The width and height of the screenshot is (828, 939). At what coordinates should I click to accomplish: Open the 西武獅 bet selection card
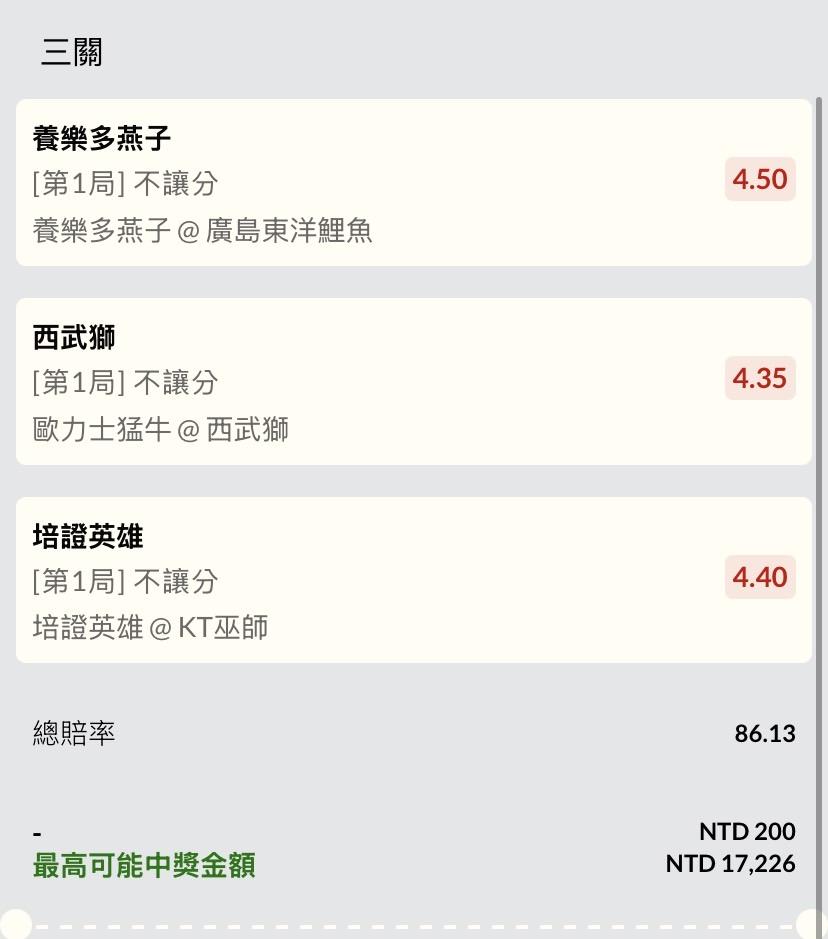[x=413, y=381]
